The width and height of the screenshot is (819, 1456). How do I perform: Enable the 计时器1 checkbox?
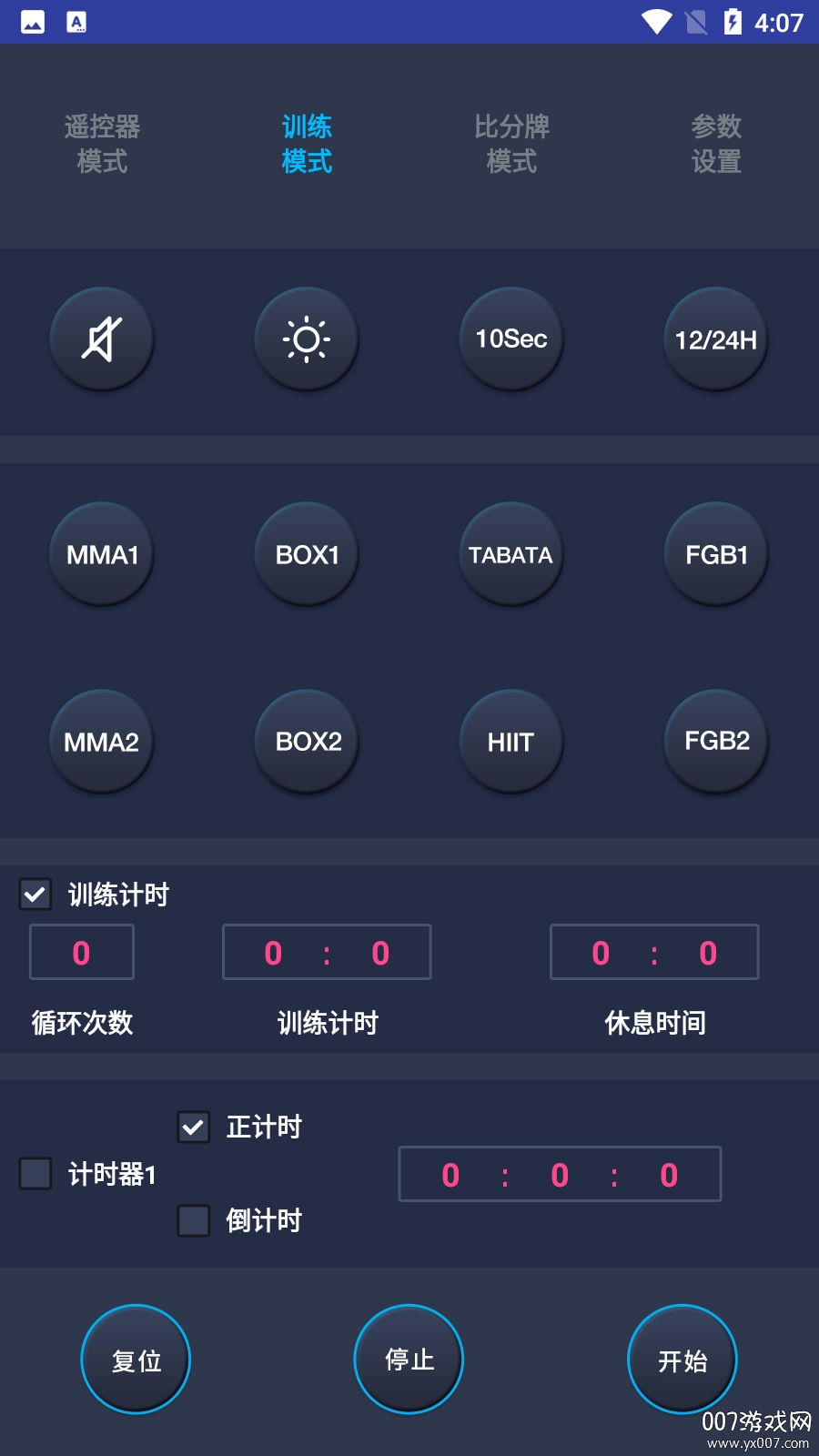35,1173
